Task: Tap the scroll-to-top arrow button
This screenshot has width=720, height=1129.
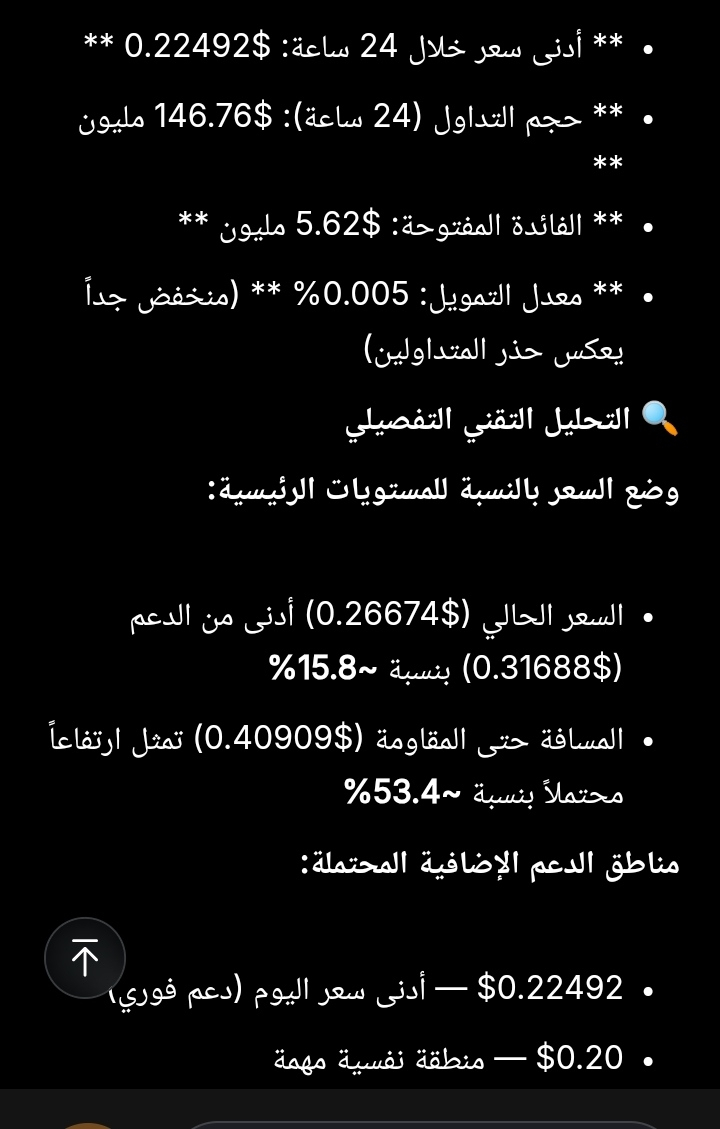Action: point(85,958)
